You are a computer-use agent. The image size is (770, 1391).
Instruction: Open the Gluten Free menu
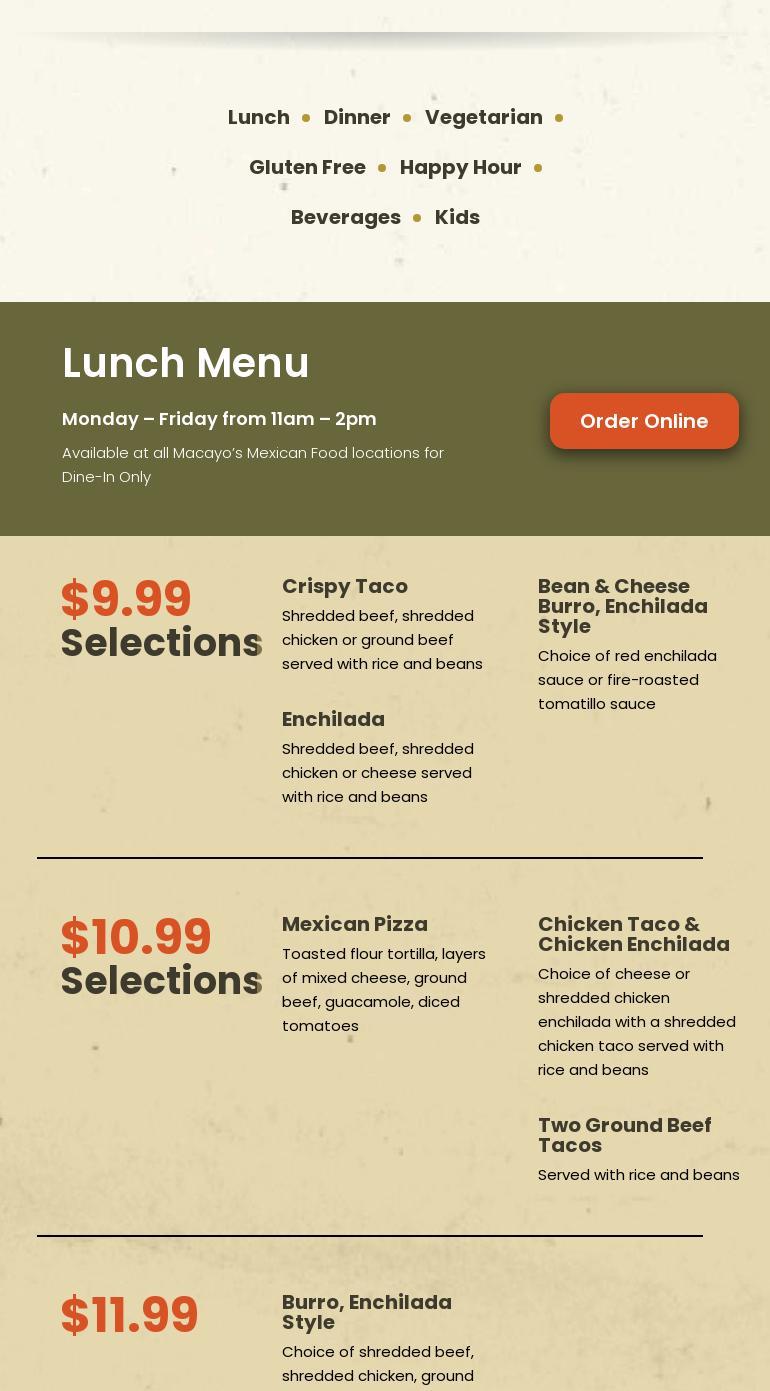[307, 167]
